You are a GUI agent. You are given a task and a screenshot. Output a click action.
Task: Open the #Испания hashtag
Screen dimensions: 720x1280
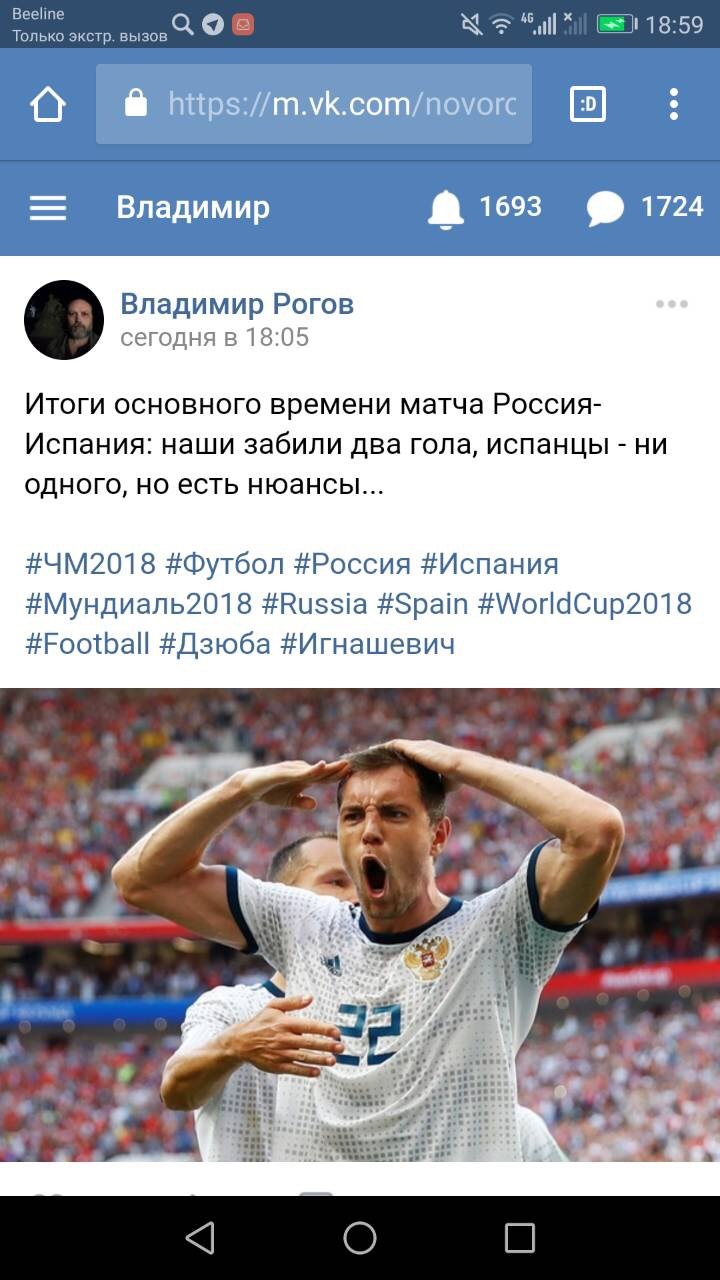(x=489, y=564)
